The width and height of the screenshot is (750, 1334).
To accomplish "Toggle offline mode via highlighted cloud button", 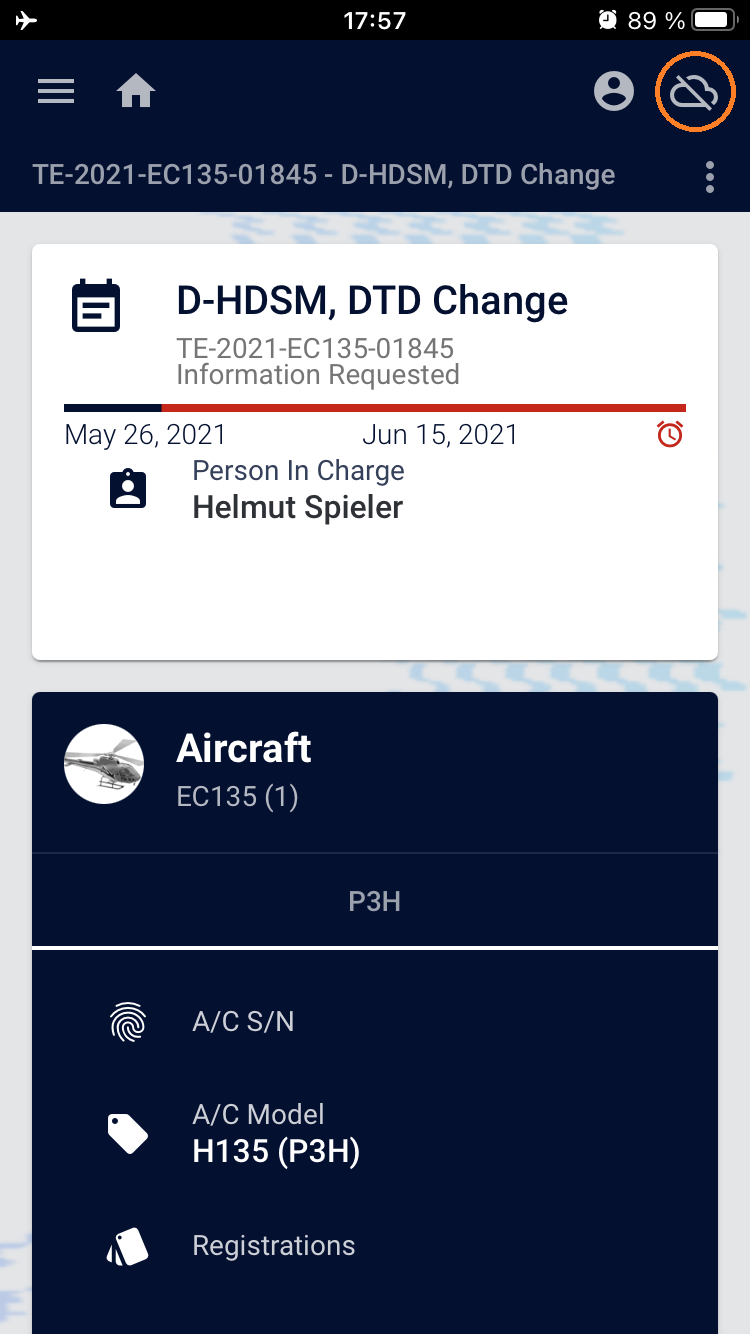I will point(695,91).
